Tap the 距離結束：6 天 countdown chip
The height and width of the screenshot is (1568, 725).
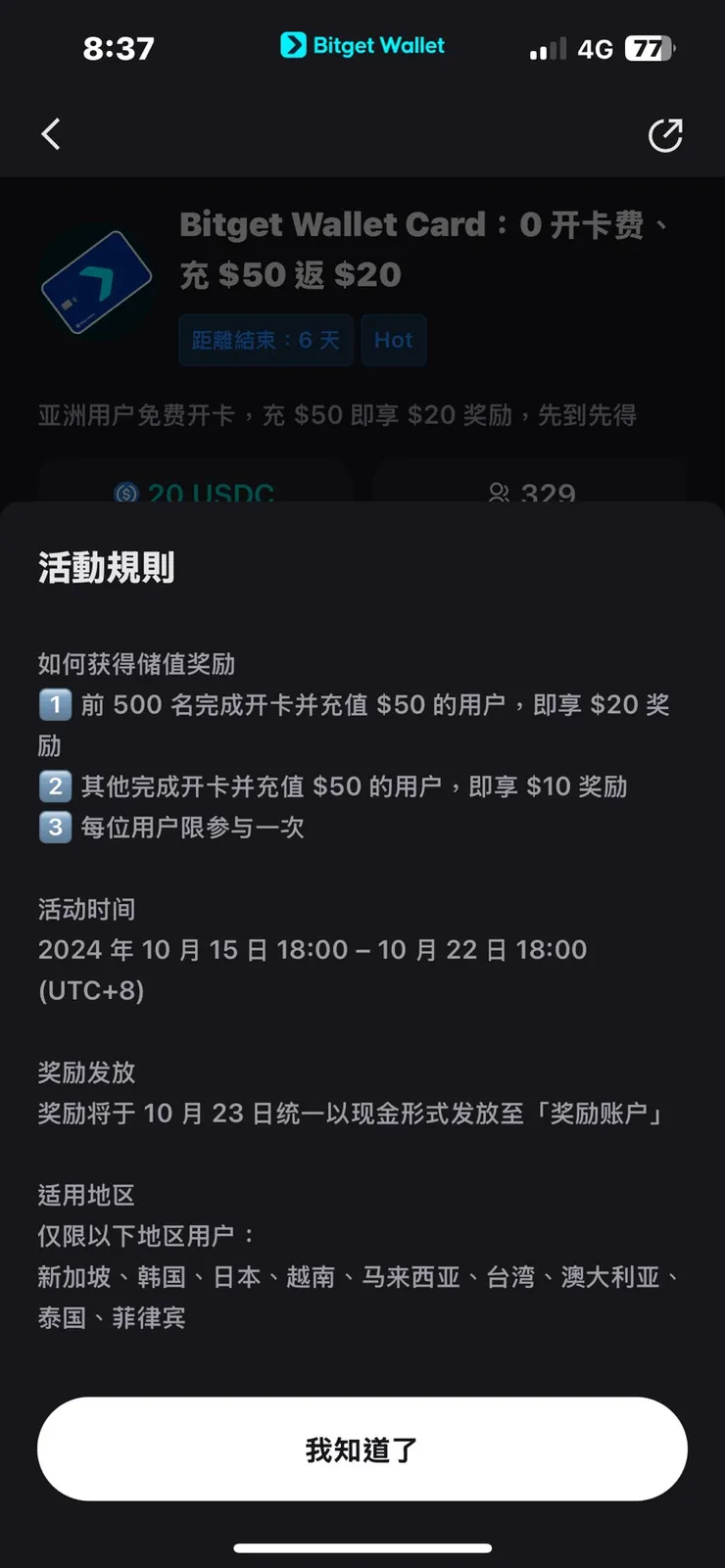click(x=265, y=340)
